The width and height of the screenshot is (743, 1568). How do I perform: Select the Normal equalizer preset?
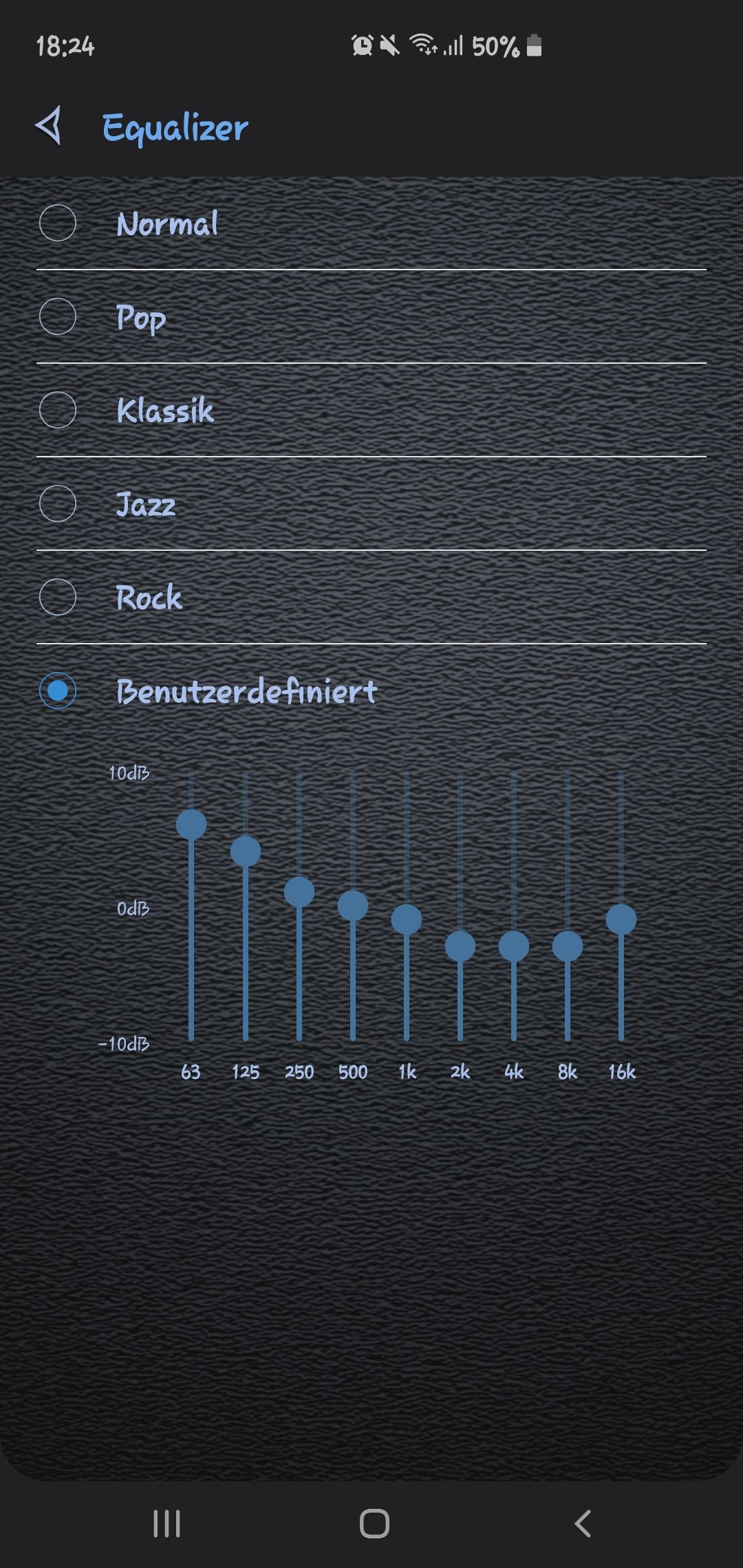click(58, 224)
